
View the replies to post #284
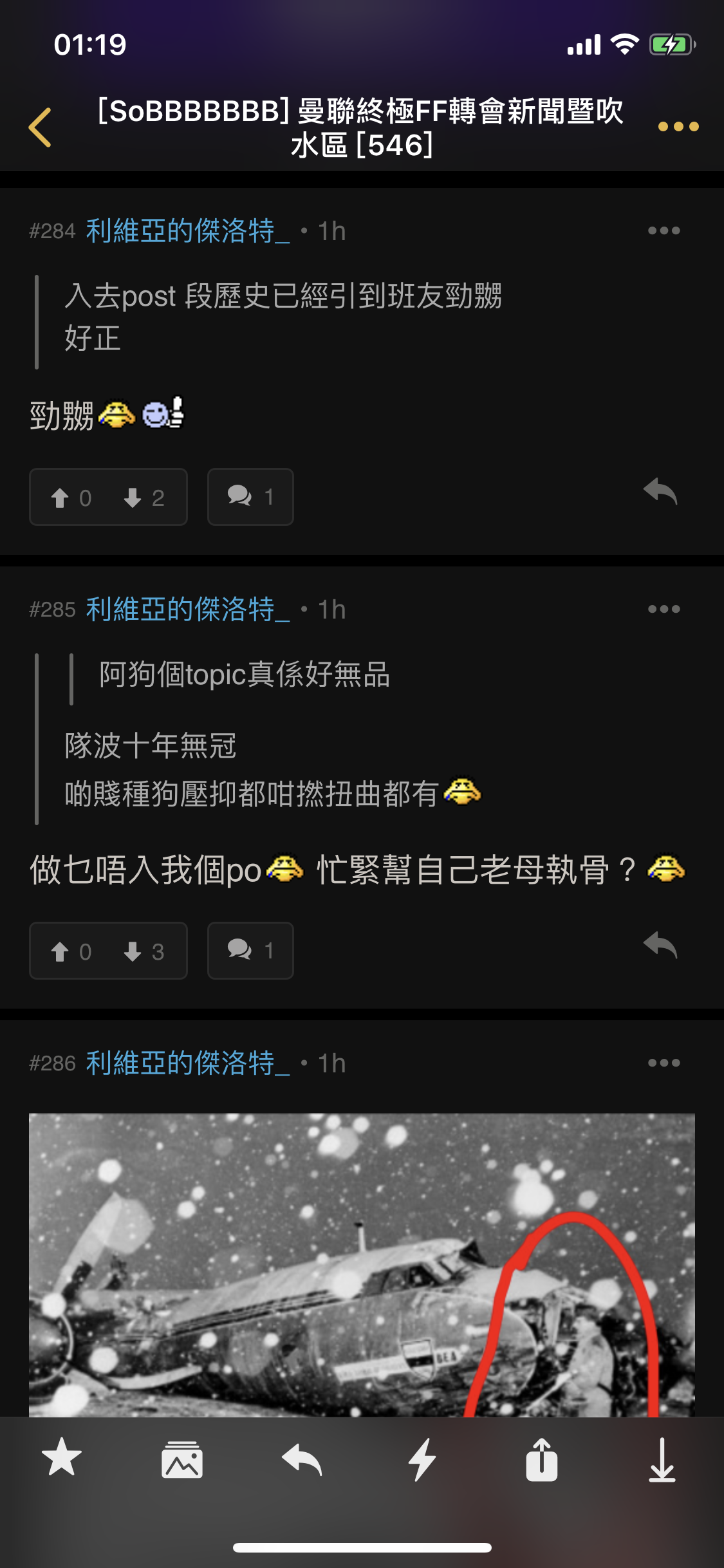click(250, 497)
